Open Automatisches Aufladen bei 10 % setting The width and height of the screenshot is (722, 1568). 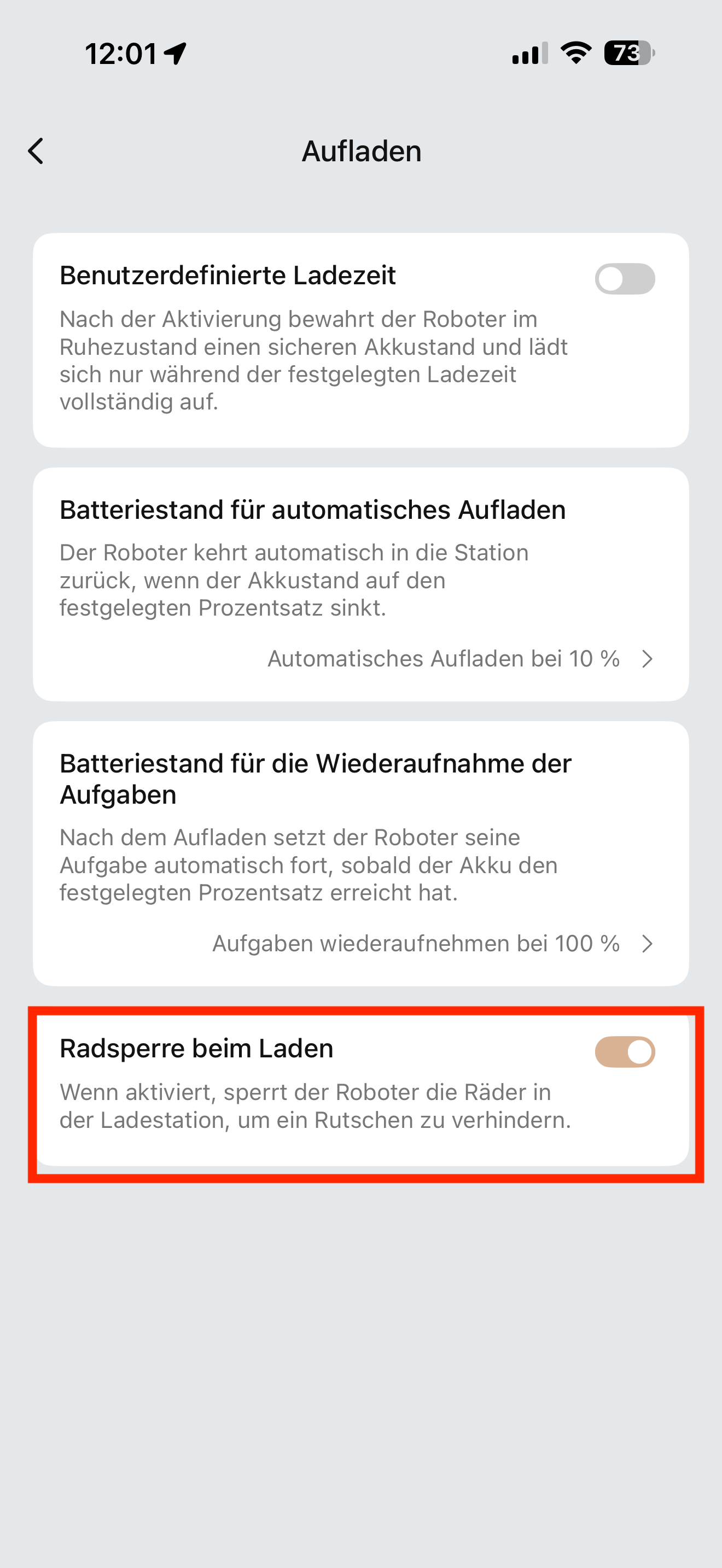pyautogui.click(x=460, y=659)
